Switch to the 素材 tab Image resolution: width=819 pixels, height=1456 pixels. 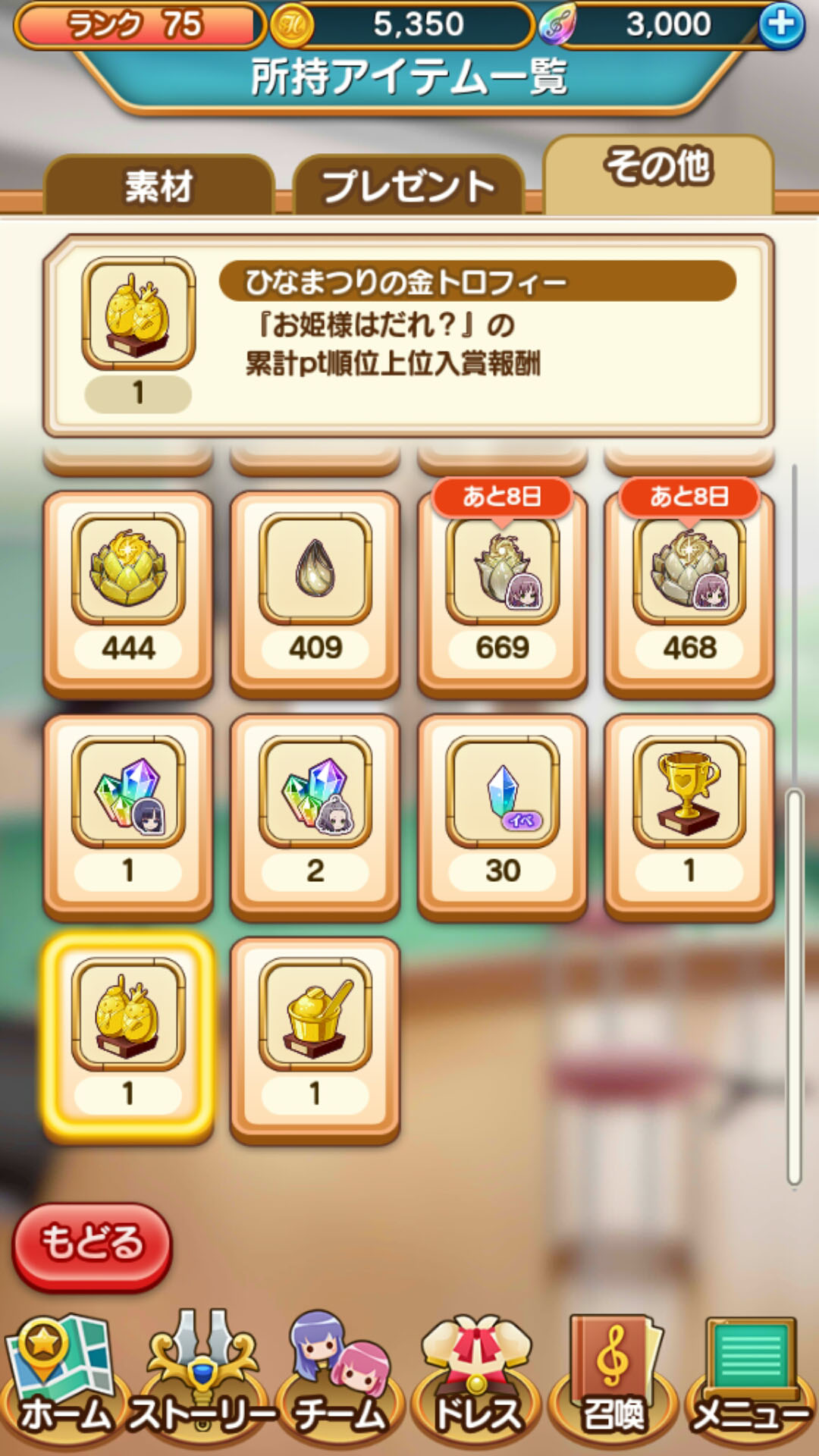[159, 185]
